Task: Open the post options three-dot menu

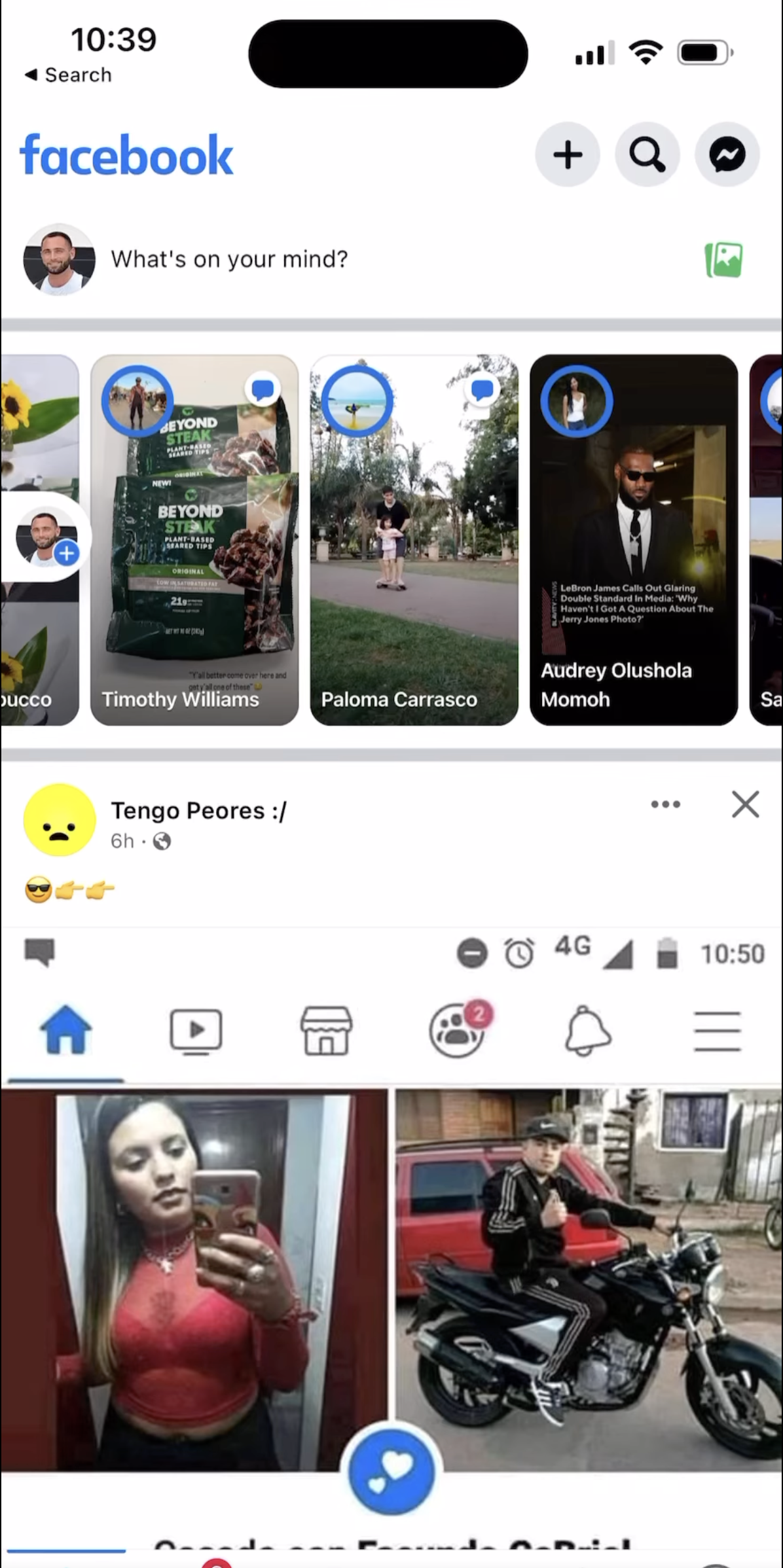Action: point(665,804)
